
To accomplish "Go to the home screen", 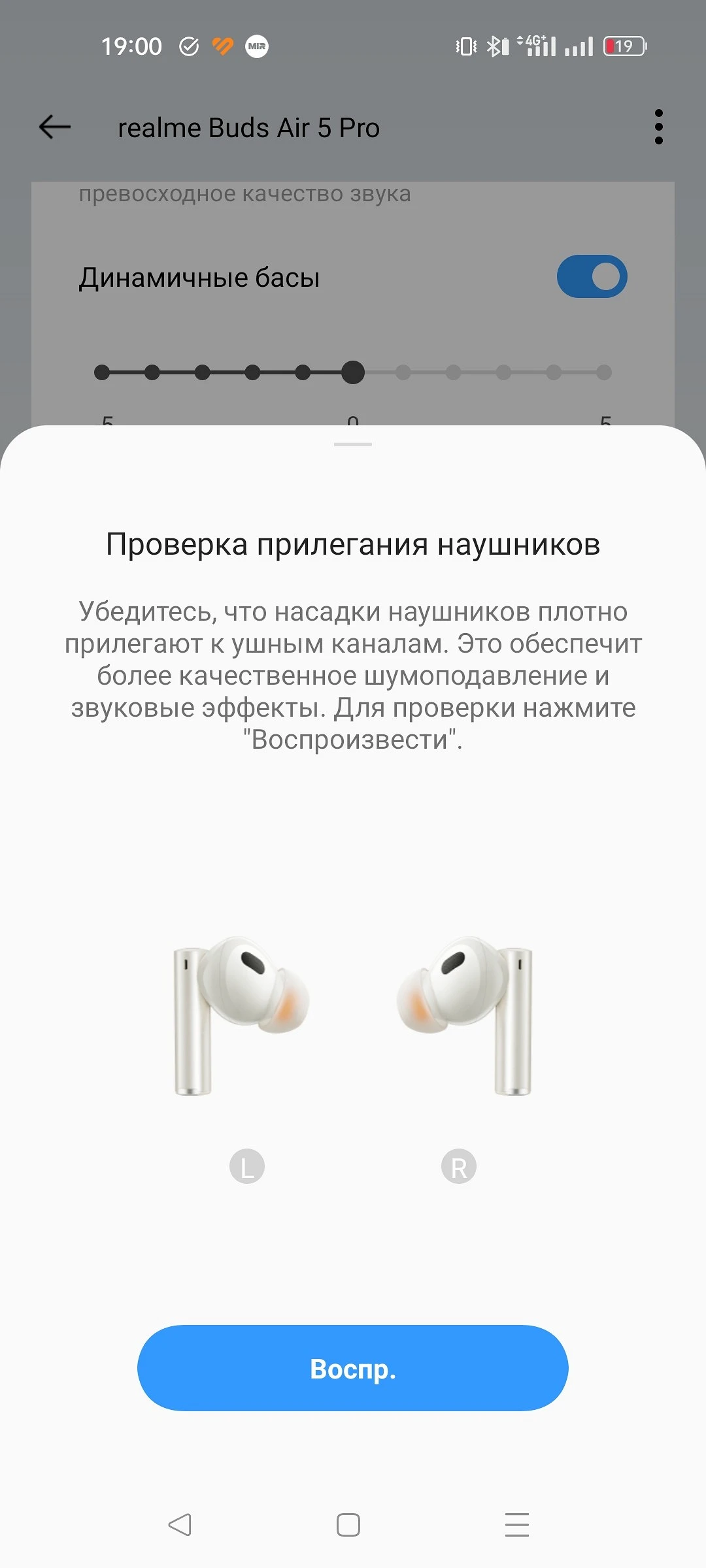I will pos(348,1525).
